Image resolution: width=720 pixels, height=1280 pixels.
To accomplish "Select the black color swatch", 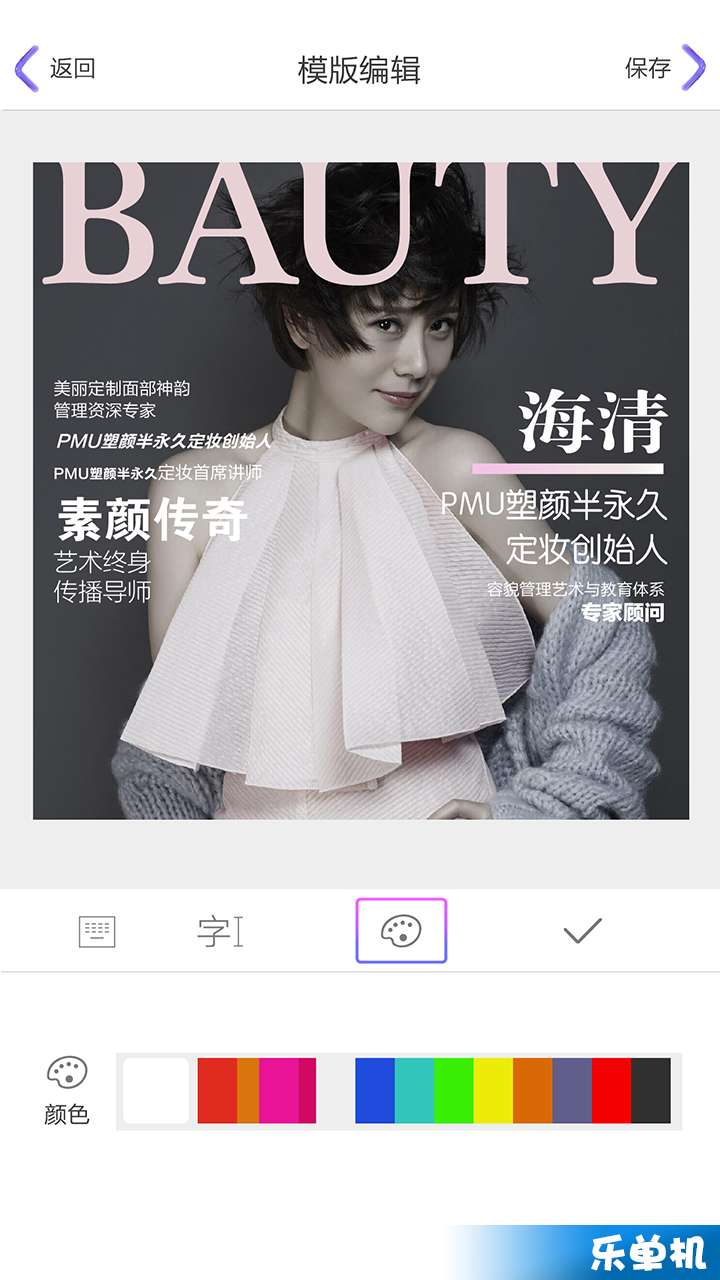I will [651, 1091].
